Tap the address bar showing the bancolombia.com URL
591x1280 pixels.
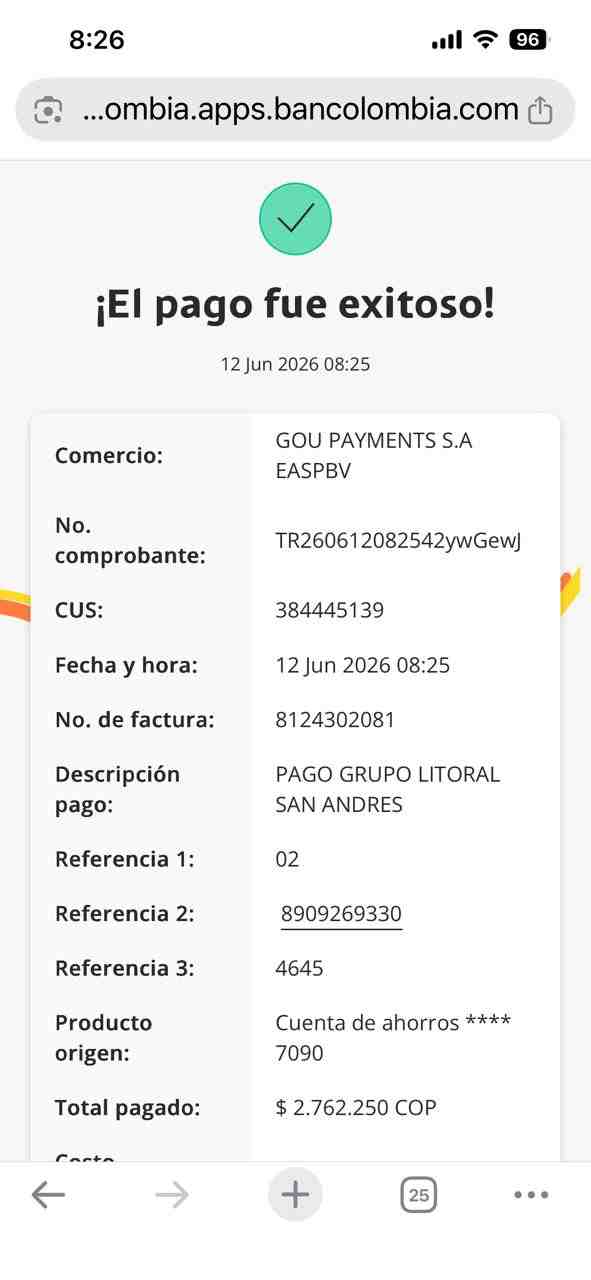295,109
